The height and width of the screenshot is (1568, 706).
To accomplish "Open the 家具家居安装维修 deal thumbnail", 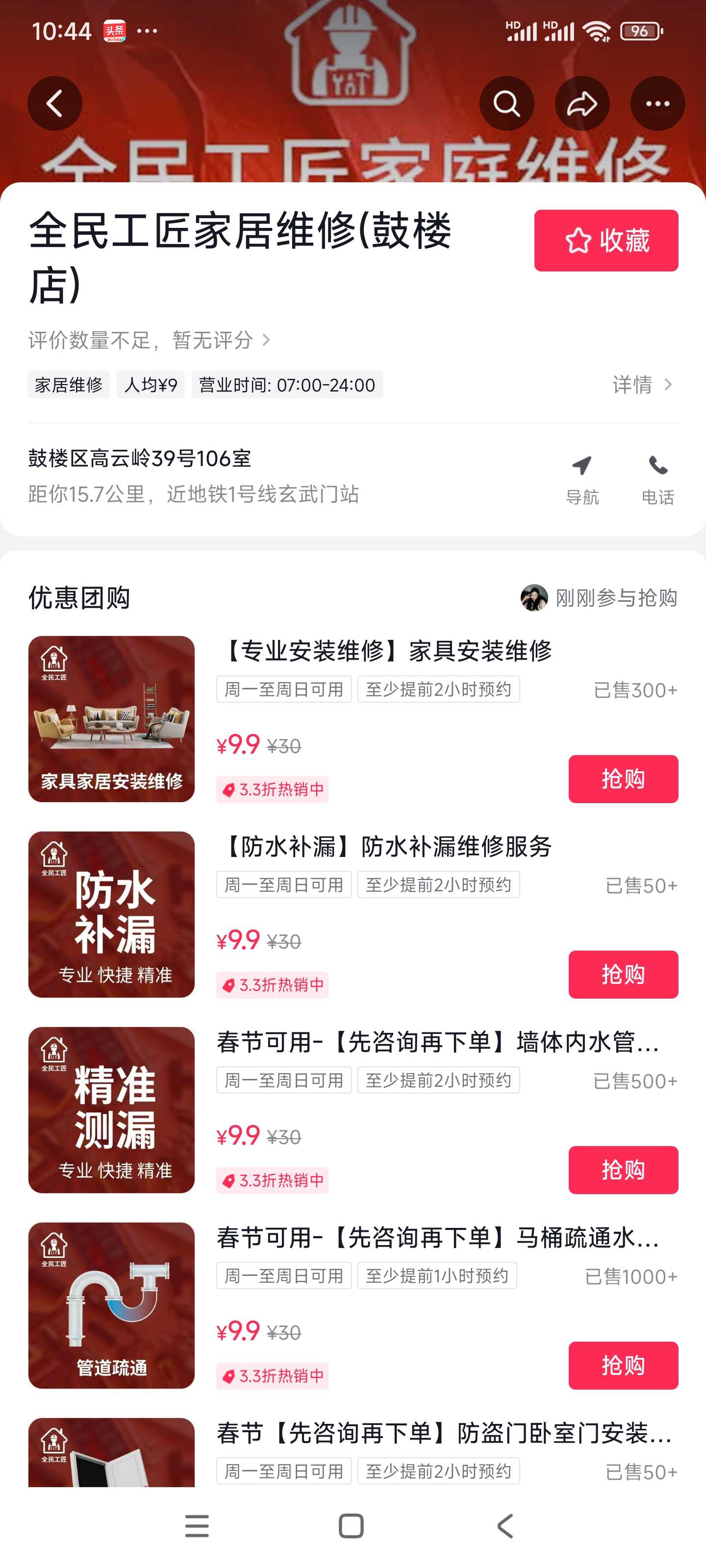I will pos(111,719).
